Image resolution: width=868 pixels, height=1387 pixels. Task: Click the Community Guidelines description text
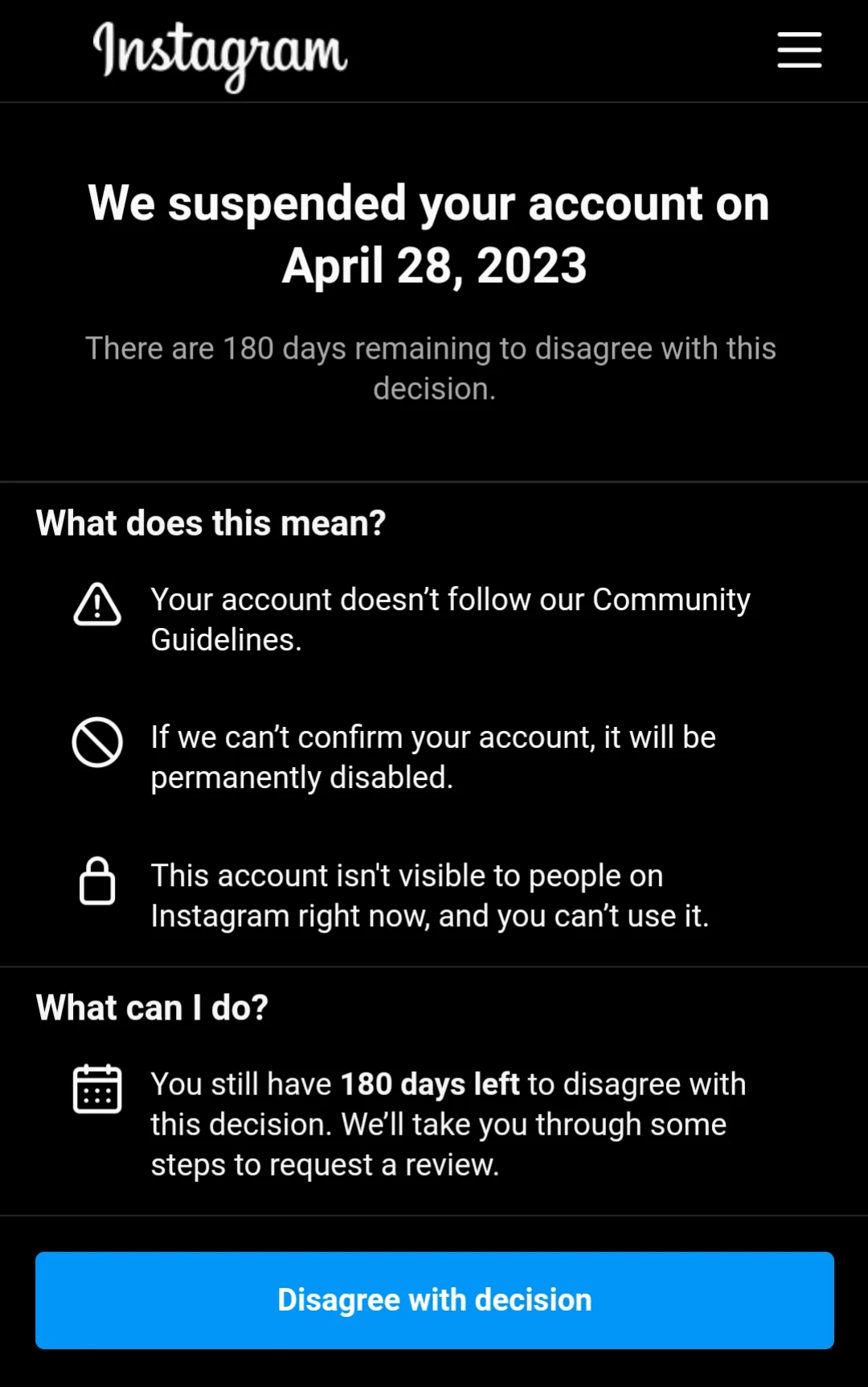[450, 619]
